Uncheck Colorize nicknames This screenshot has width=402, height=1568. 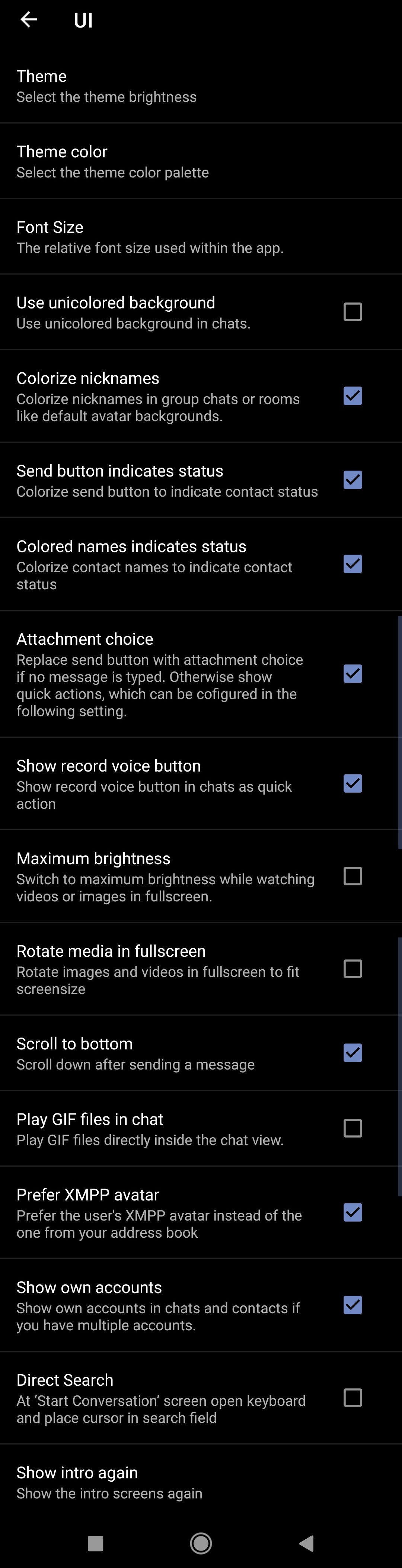(352, 396)
